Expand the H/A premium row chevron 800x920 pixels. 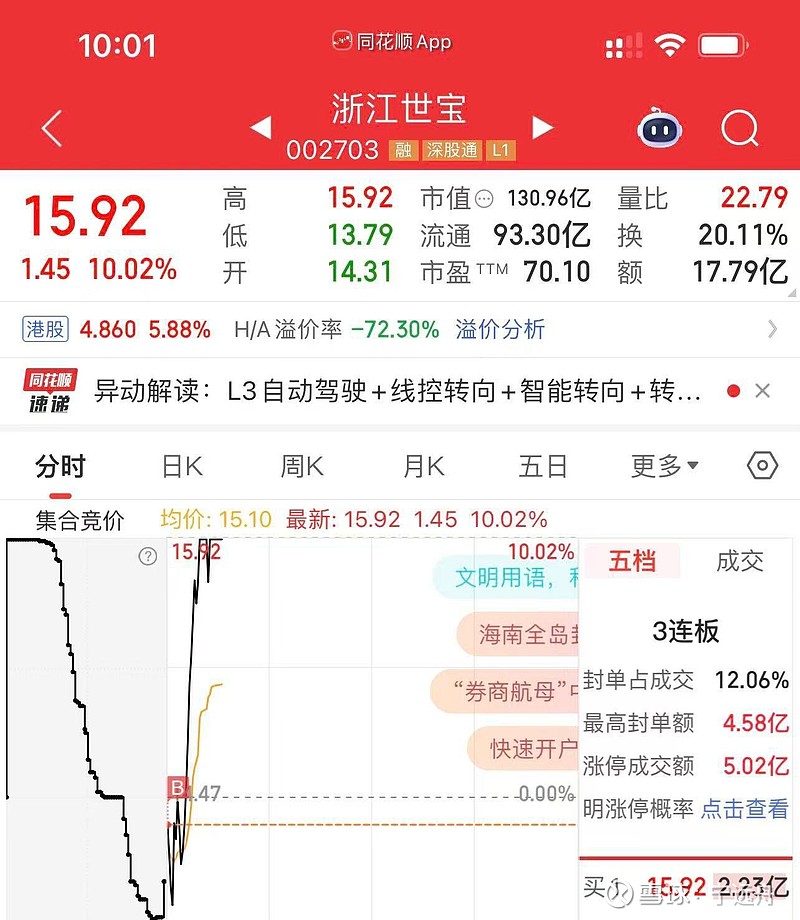(x=774, y=328)
